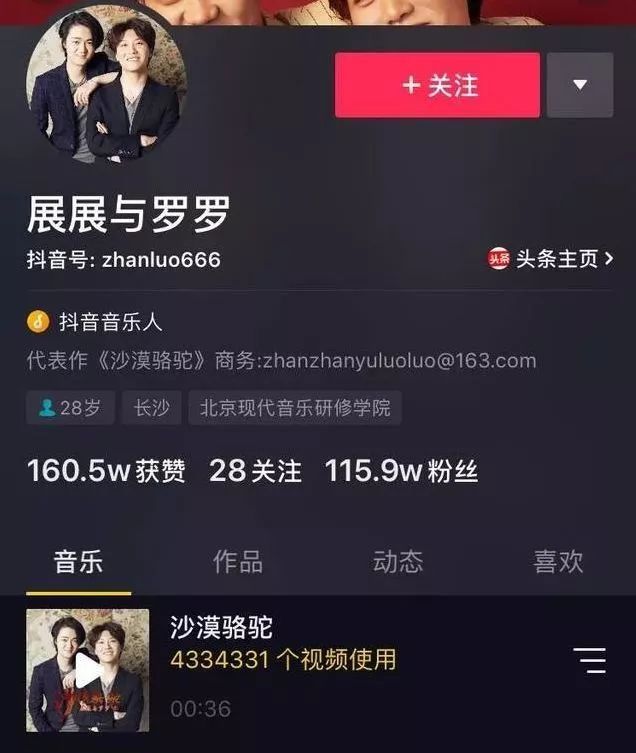
Task: Open the 115.9w 粉丝 followers list
Action: click(x=401, y=471)
